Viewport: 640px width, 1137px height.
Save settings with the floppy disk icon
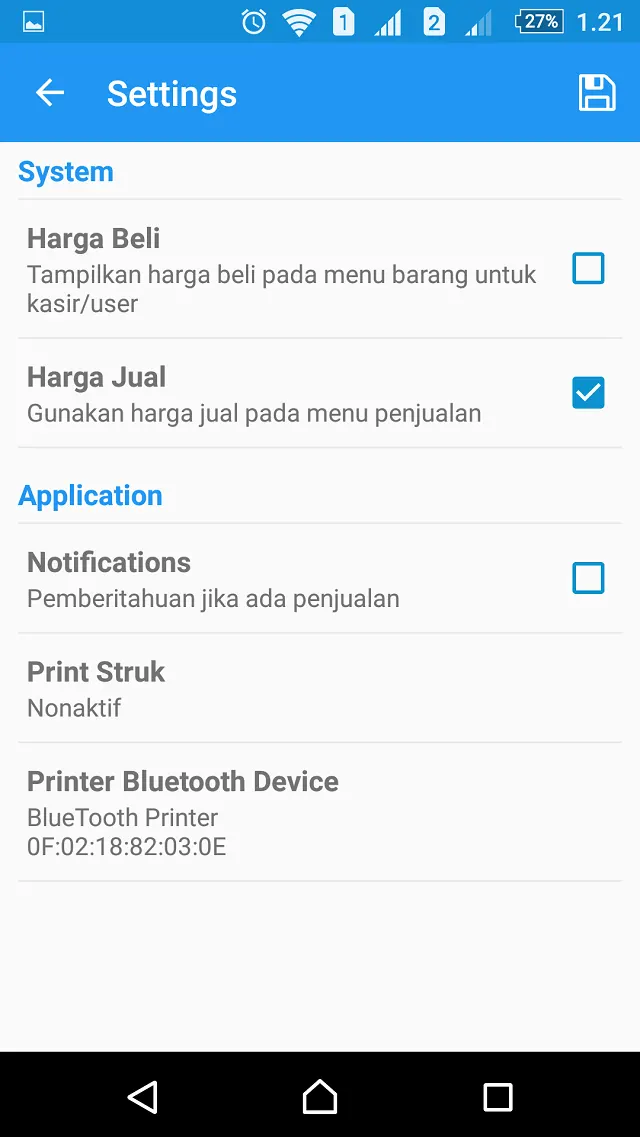coord(597,93)
